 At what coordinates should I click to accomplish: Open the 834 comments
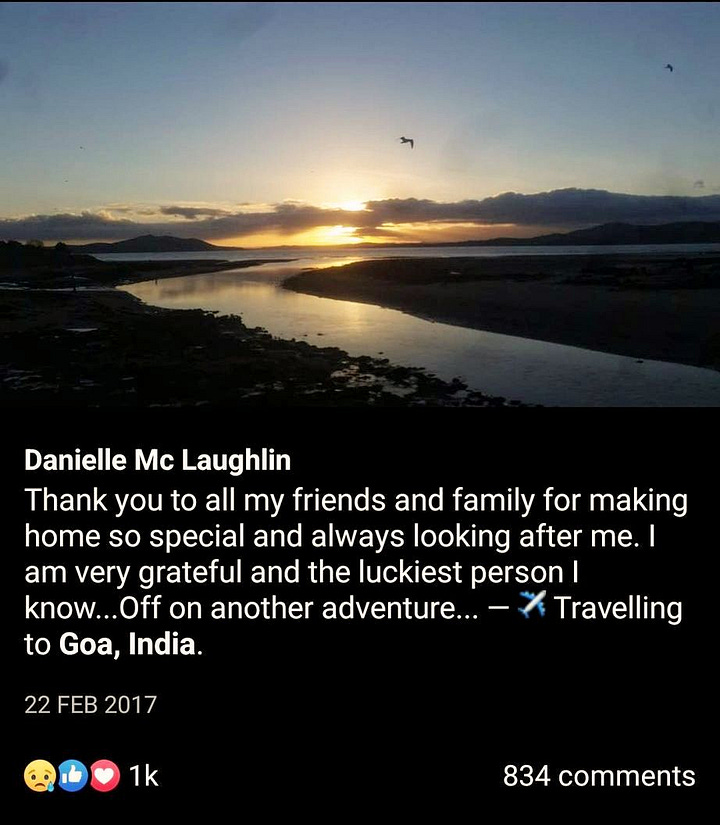pos(598,776)
